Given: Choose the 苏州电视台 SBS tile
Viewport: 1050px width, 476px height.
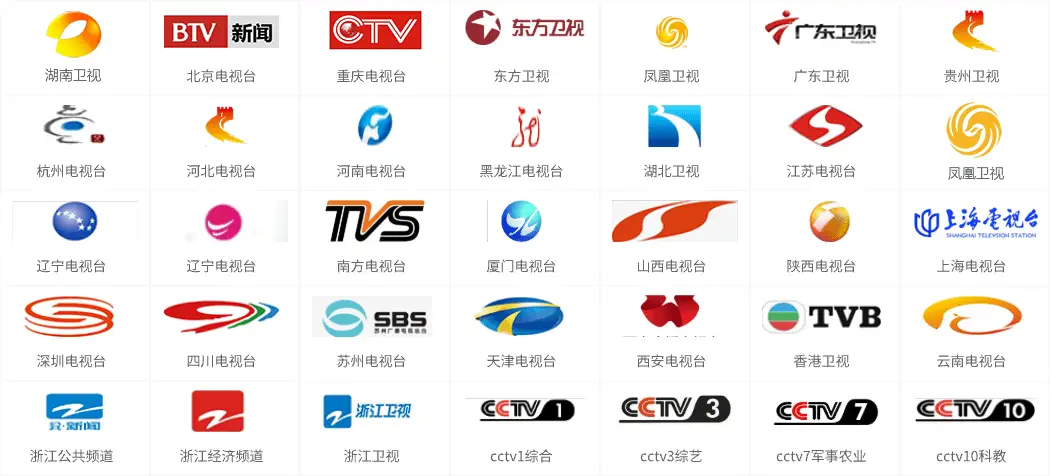Looking at the screenshot, I should [x=372, y=330].
